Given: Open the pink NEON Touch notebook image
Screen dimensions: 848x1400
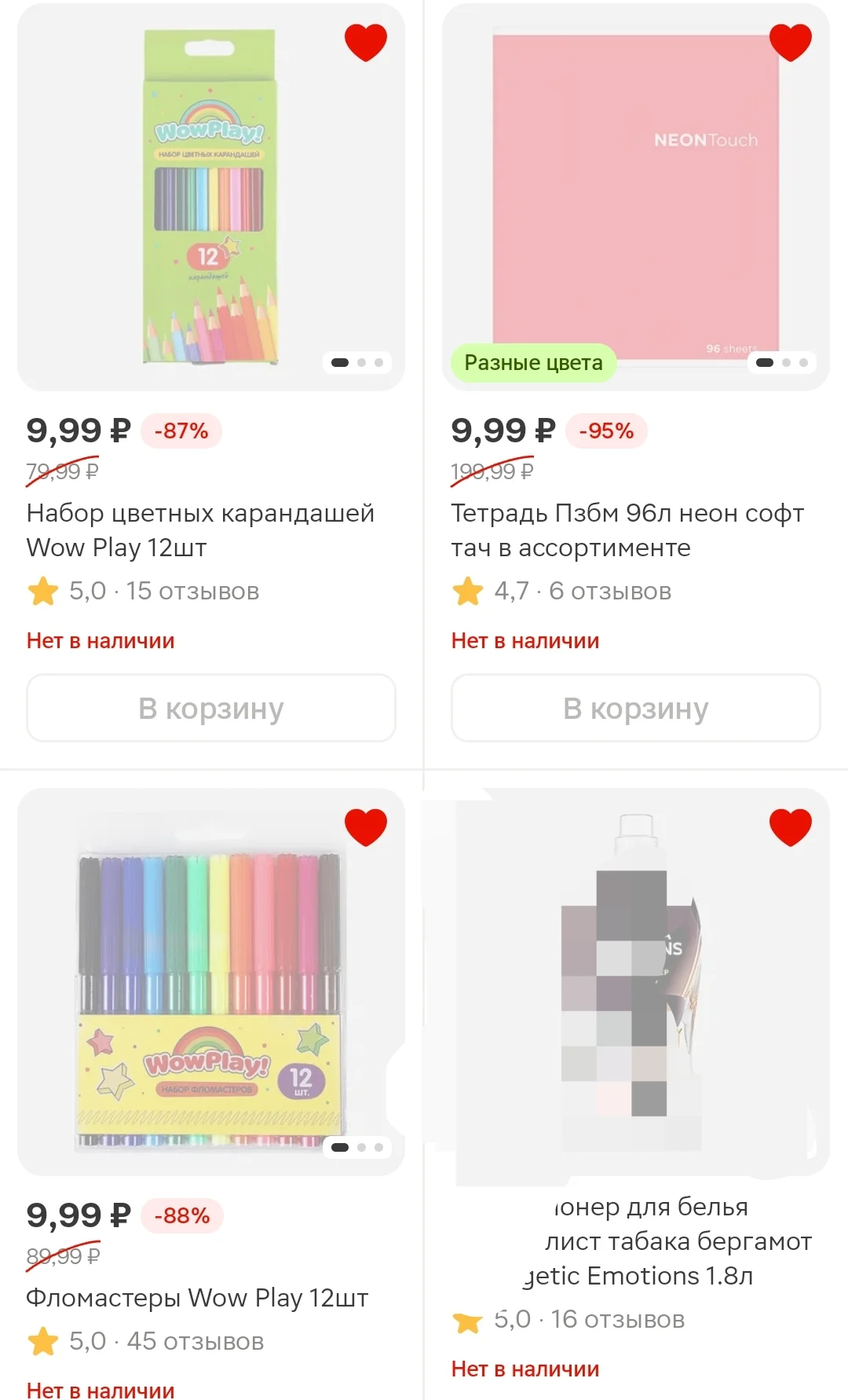Looking at the screenshot, I should tap(636, 197).
